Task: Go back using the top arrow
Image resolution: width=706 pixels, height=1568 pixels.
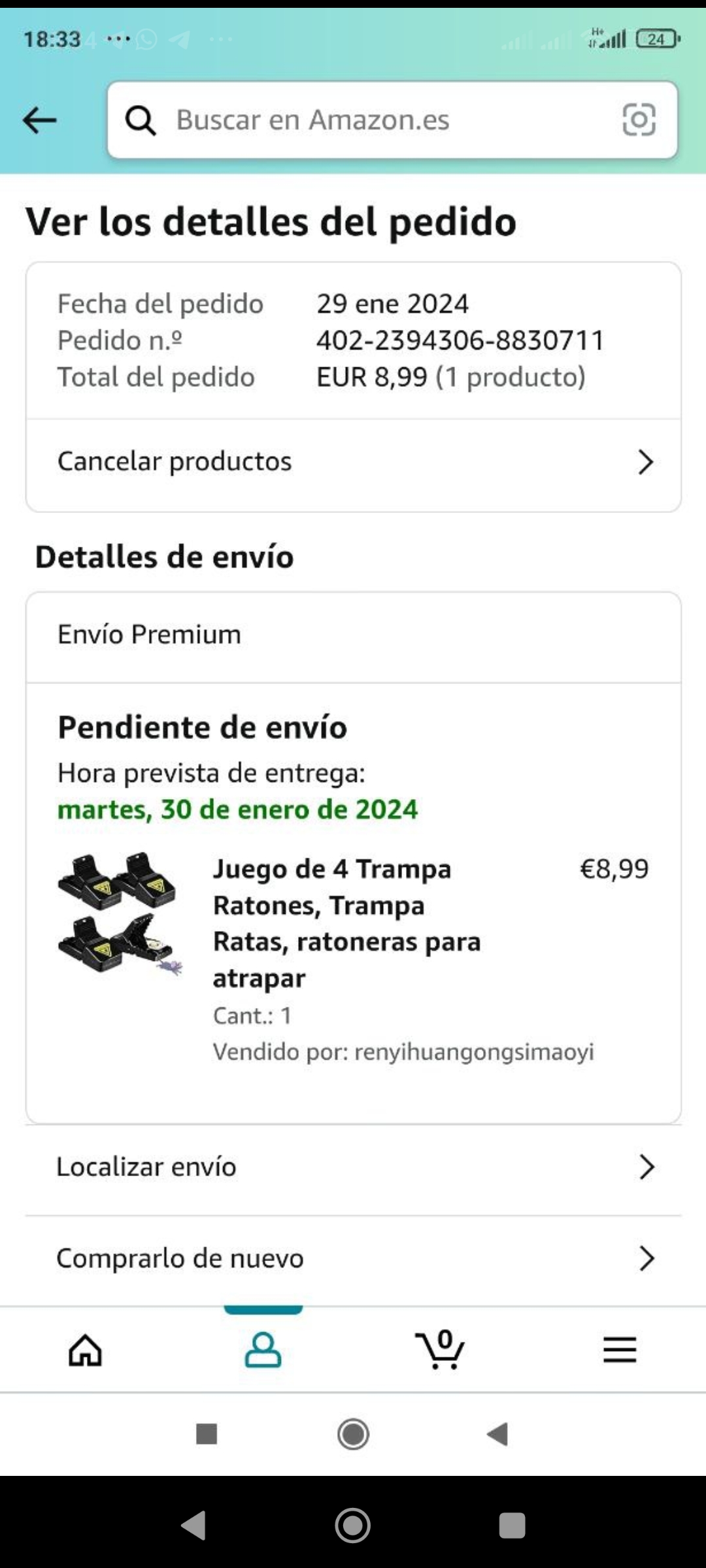Action: pyautogui.click(x=40, y=120)
